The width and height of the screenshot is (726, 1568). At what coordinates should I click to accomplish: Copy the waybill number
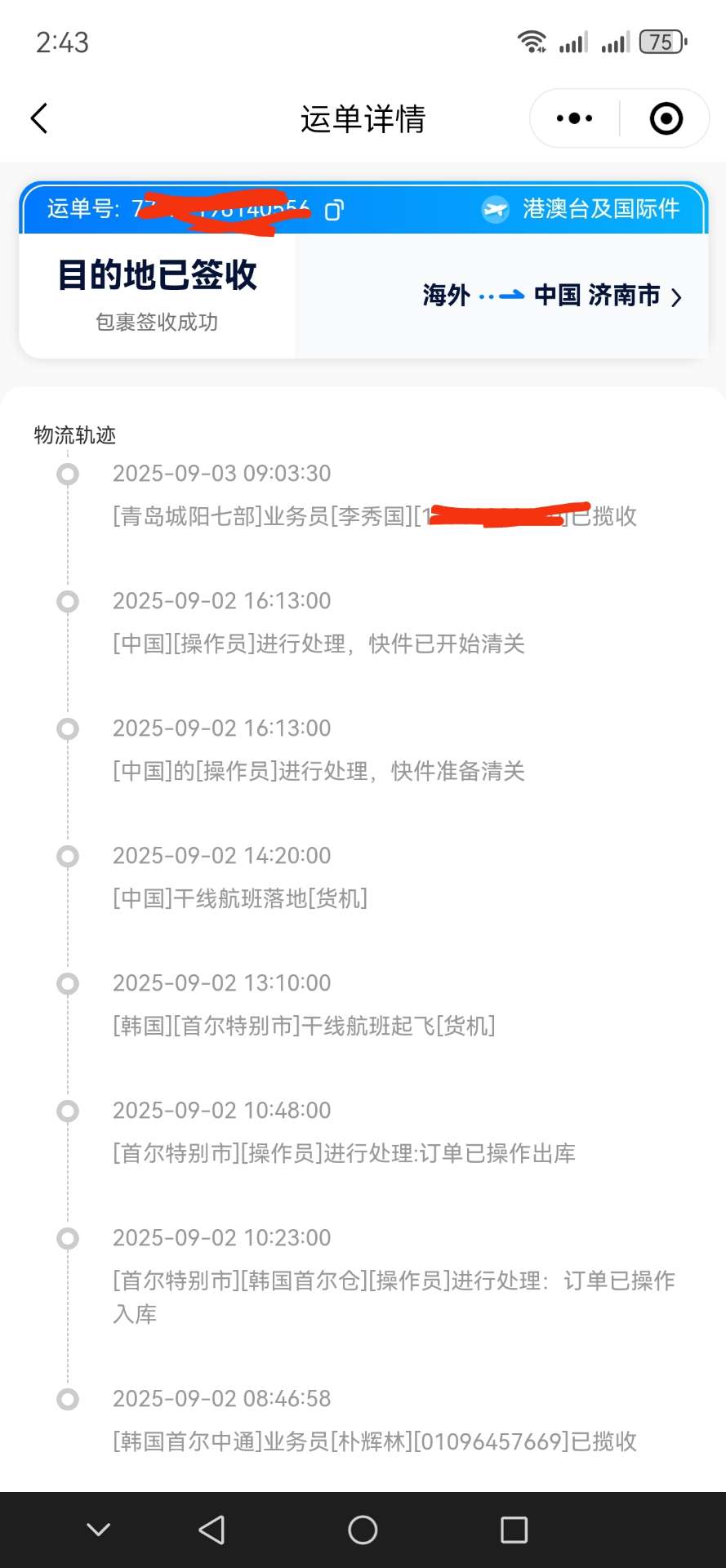pos(334,211)
